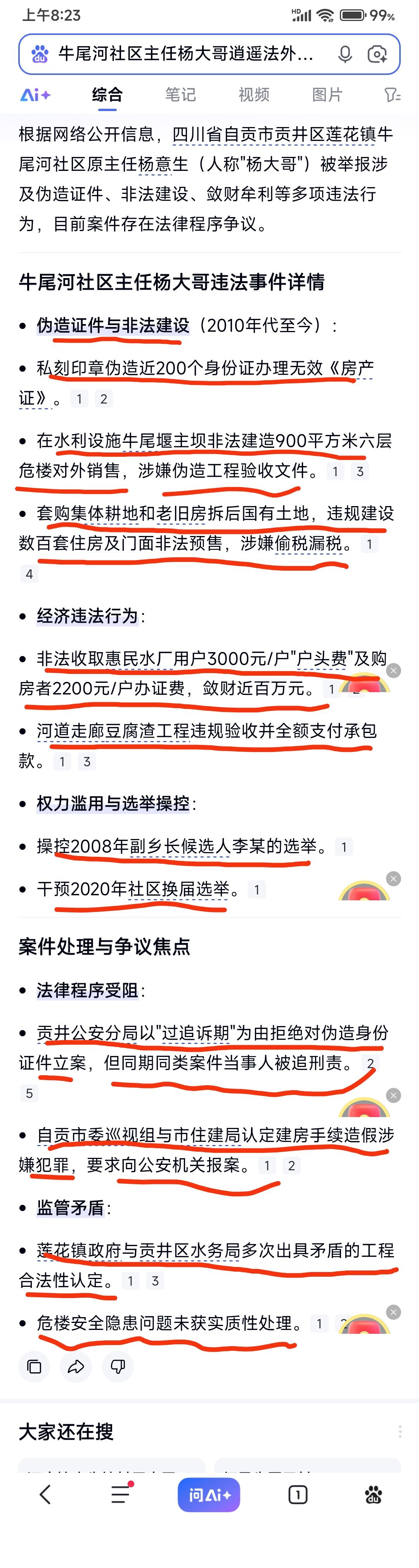Copy the AI answer

click(x=34, y=1366)
